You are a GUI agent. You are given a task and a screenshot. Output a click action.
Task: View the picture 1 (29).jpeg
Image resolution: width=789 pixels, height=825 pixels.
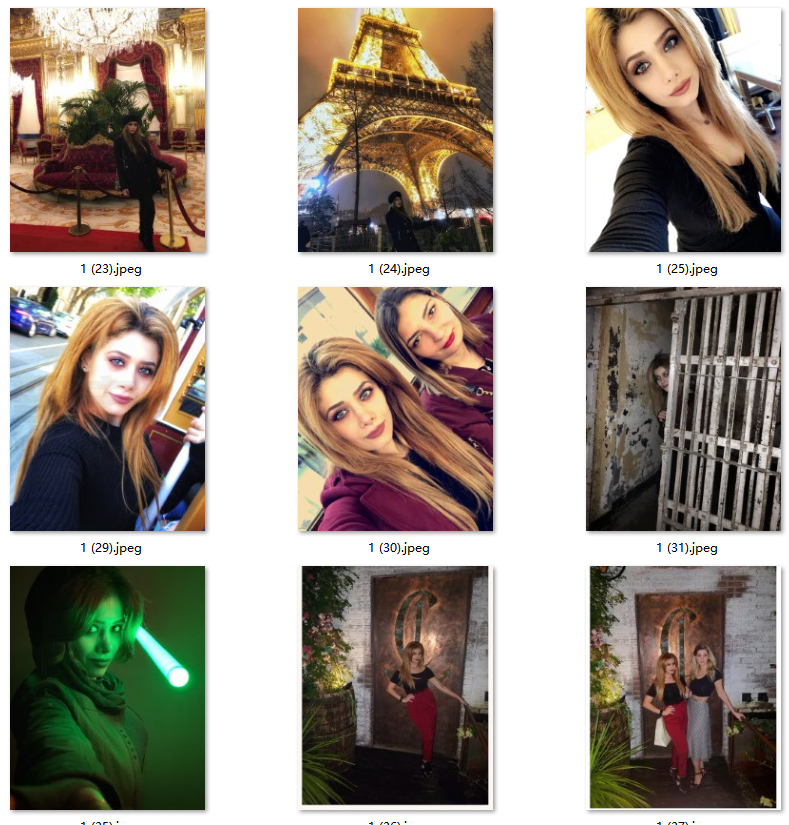pos(107,409)
